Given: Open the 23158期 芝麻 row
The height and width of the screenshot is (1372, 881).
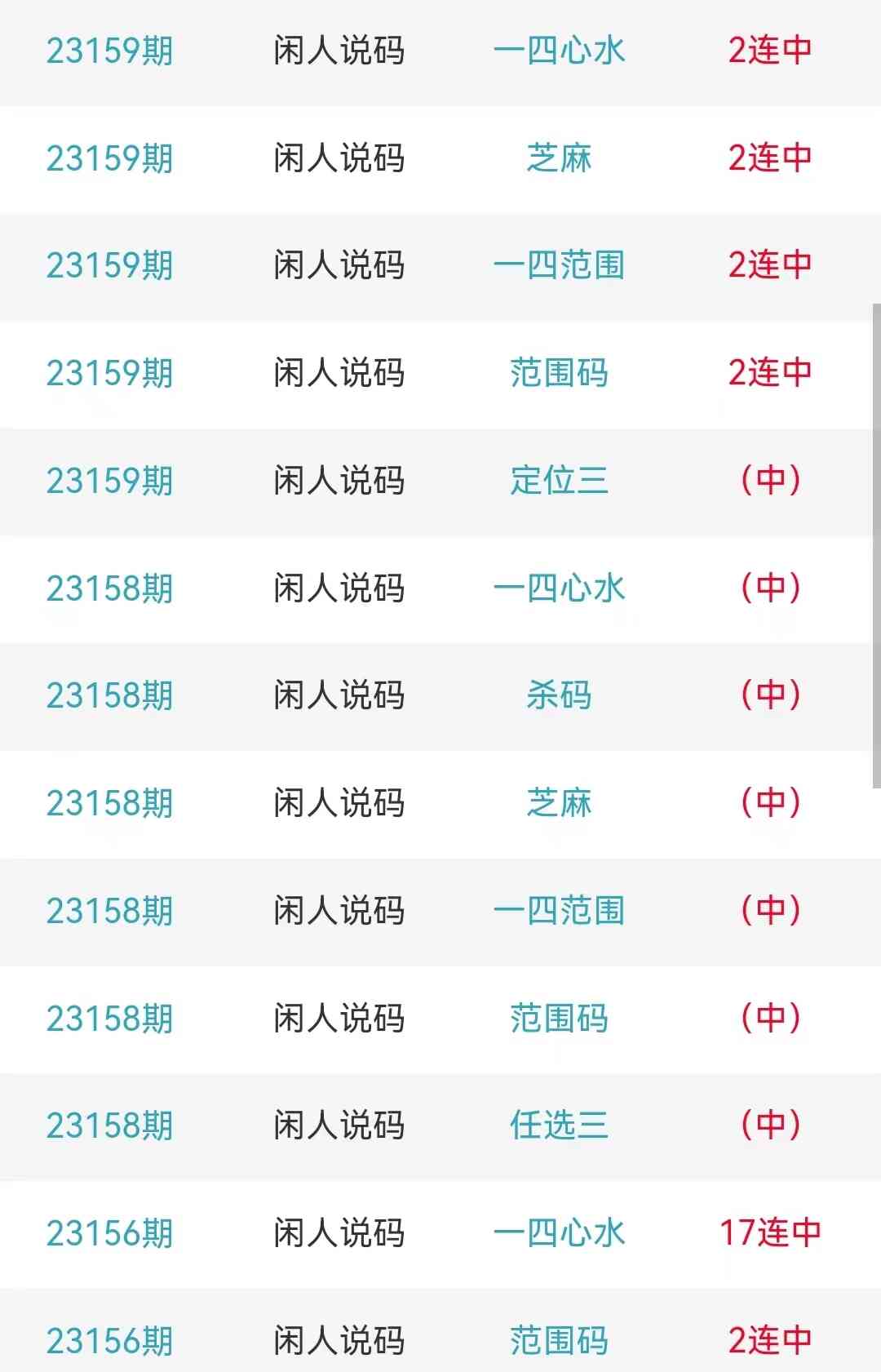Looking at the screenshot, I should (x=559, y=803).
